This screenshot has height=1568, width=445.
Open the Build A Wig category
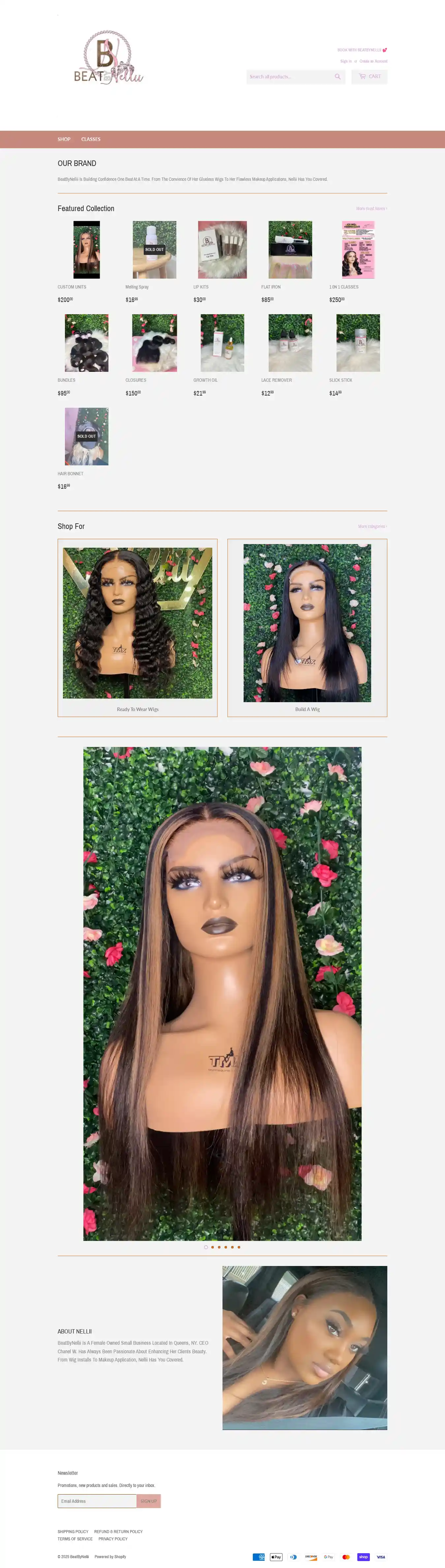307,627
